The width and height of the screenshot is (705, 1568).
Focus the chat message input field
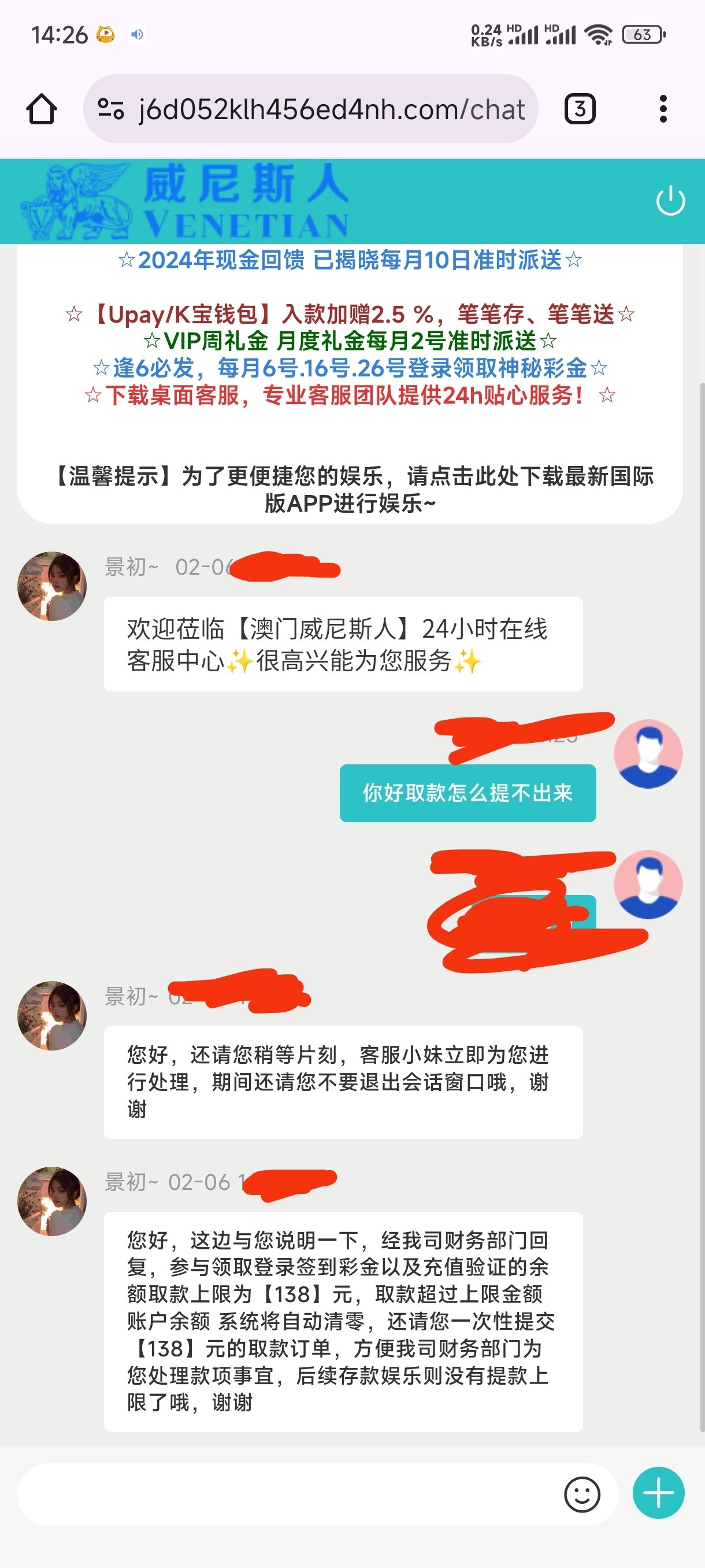click(286, 1494)
